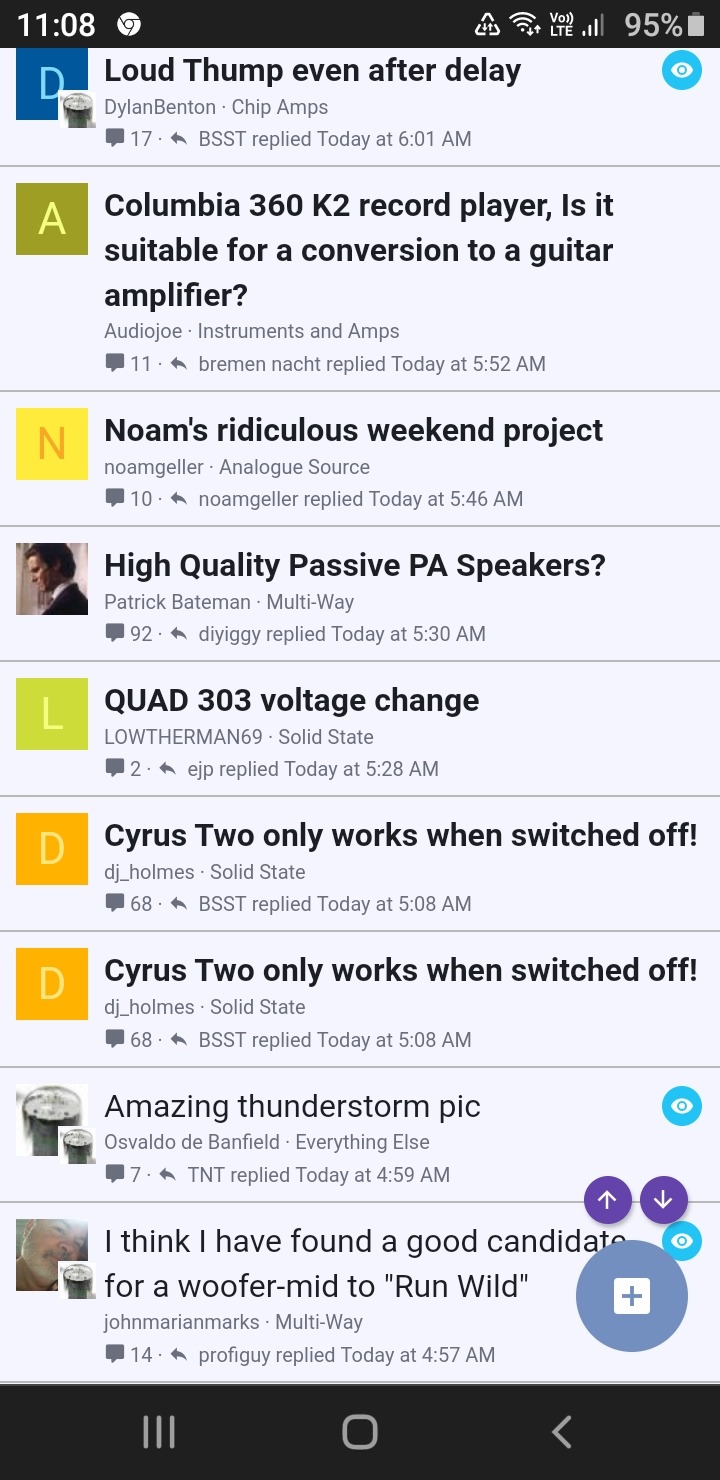Jump to top with the up arrow button
Viewport: 720px width, 1480px height.
[x=608, y=1199]
